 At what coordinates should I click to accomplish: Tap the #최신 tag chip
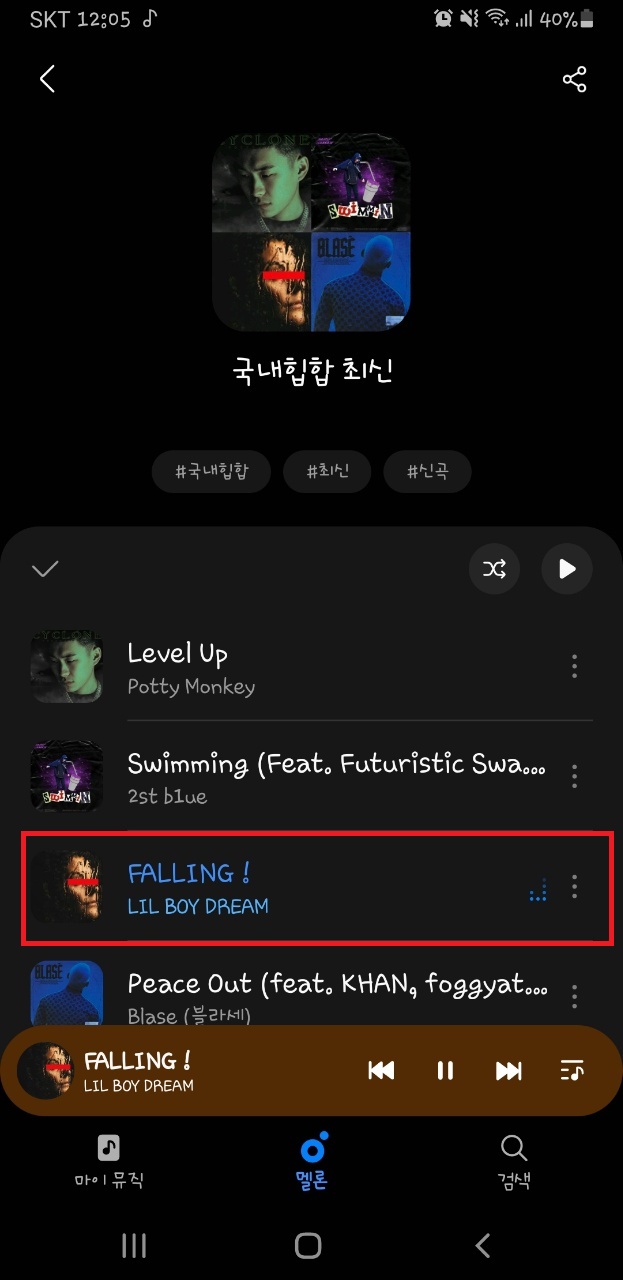pyautogui.click(x=327, y=472)
